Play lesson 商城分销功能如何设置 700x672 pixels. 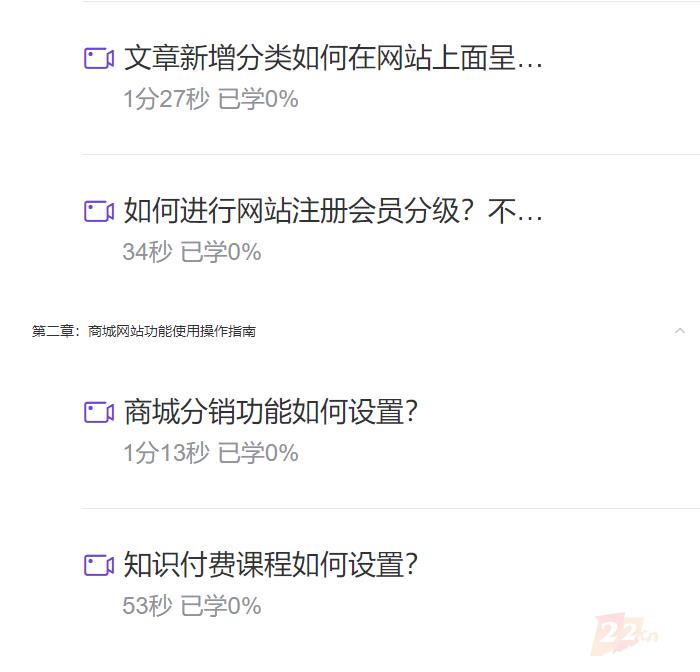[x=270, y=412]
